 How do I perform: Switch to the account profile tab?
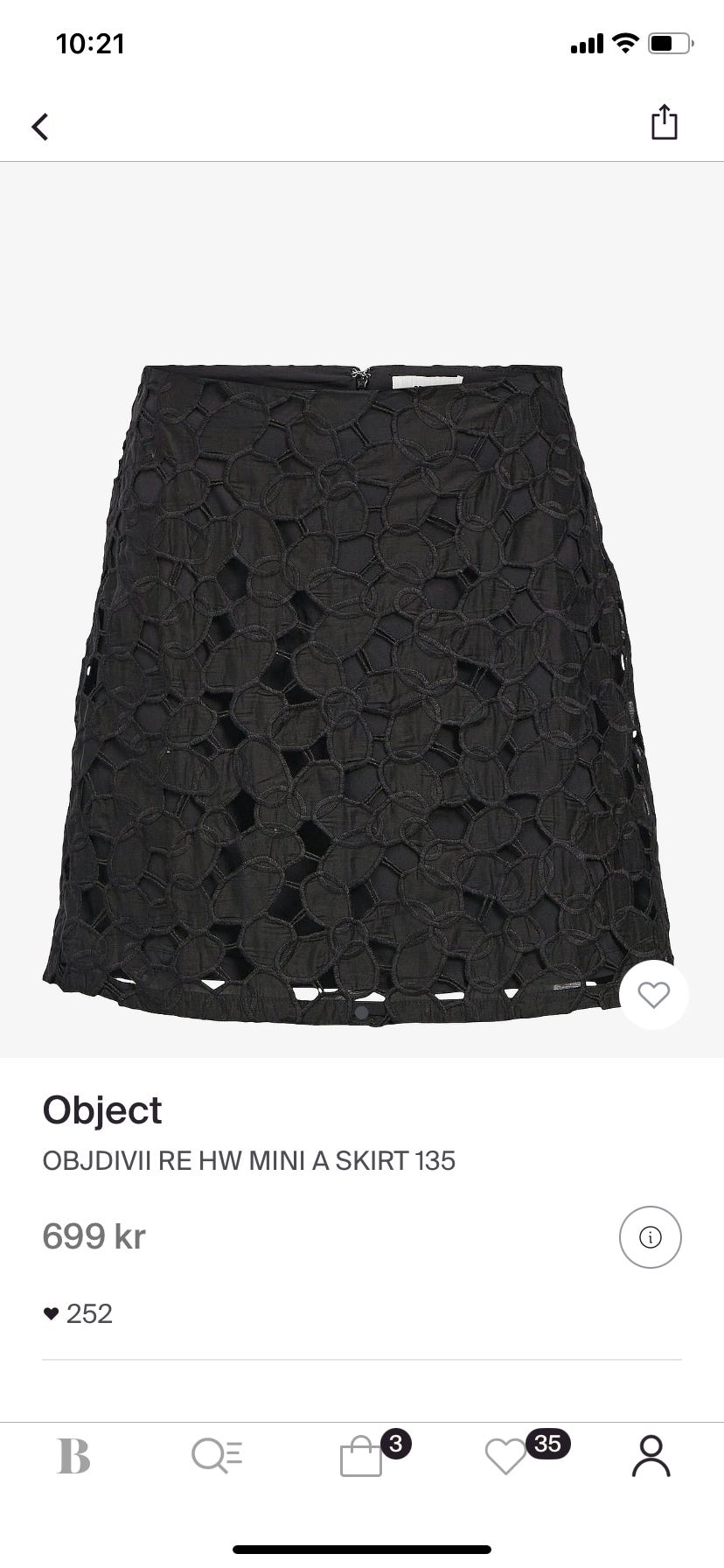651,1457
